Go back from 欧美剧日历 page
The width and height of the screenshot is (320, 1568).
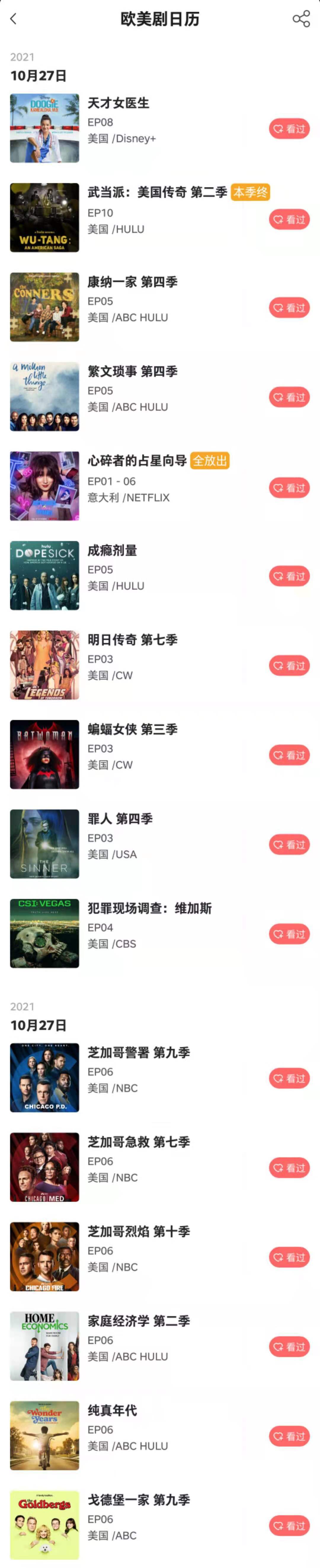[x=14, y=19]
